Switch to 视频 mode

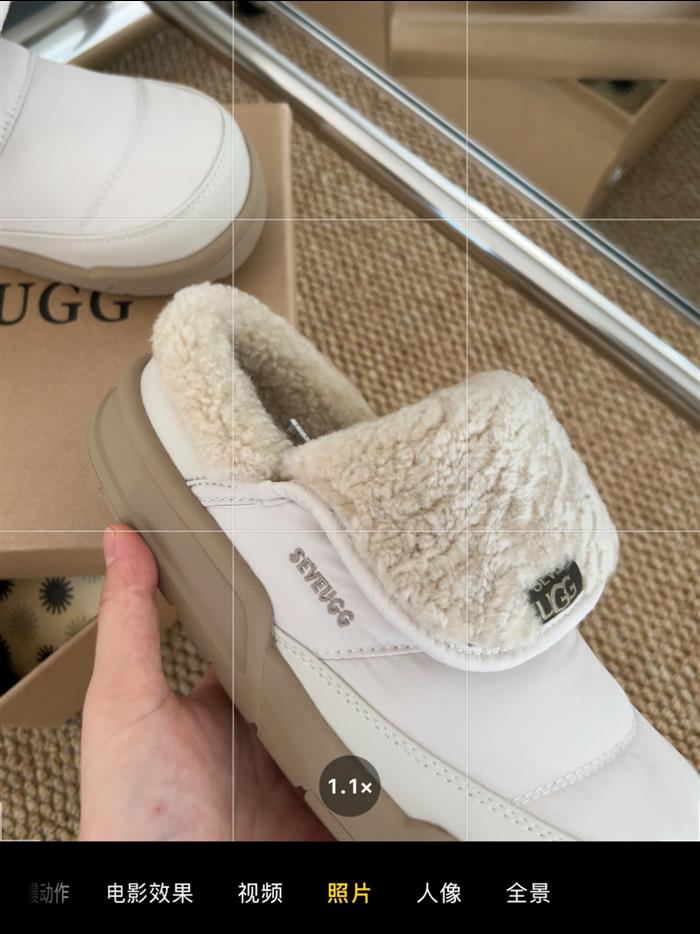(260, 893)
